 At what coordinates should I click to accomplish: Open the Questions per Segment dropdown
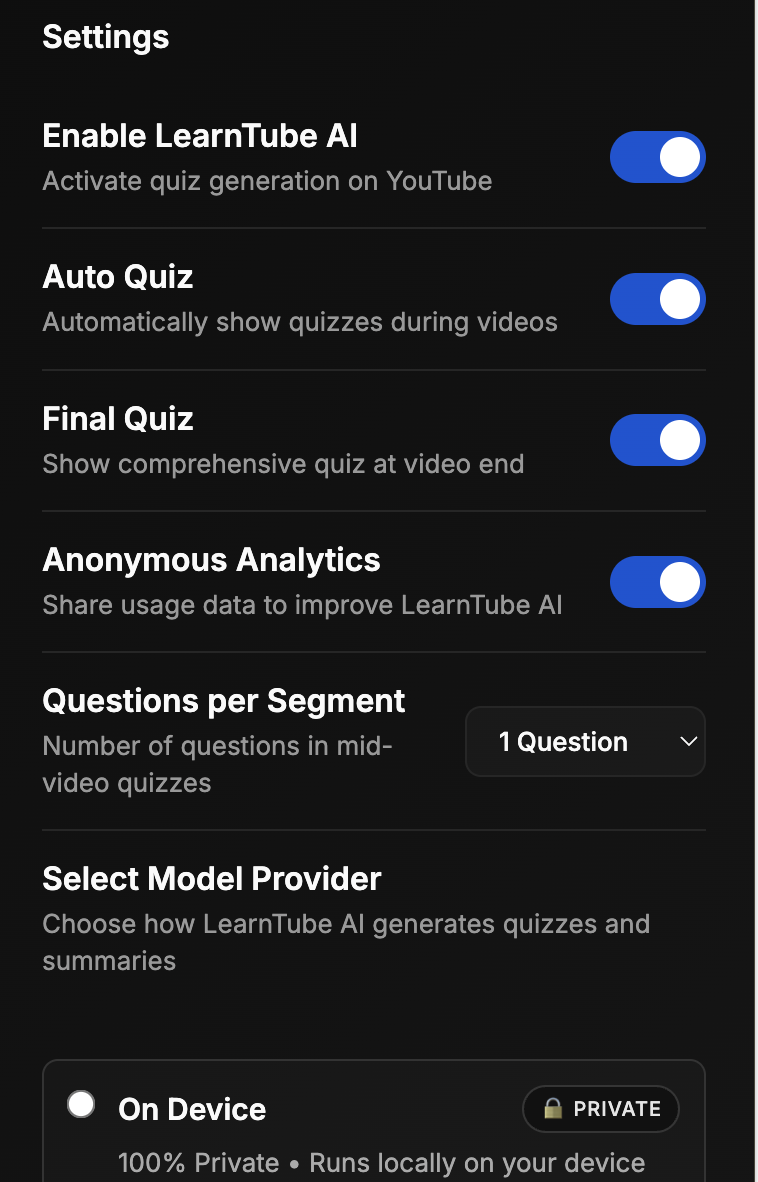point(585,742)
